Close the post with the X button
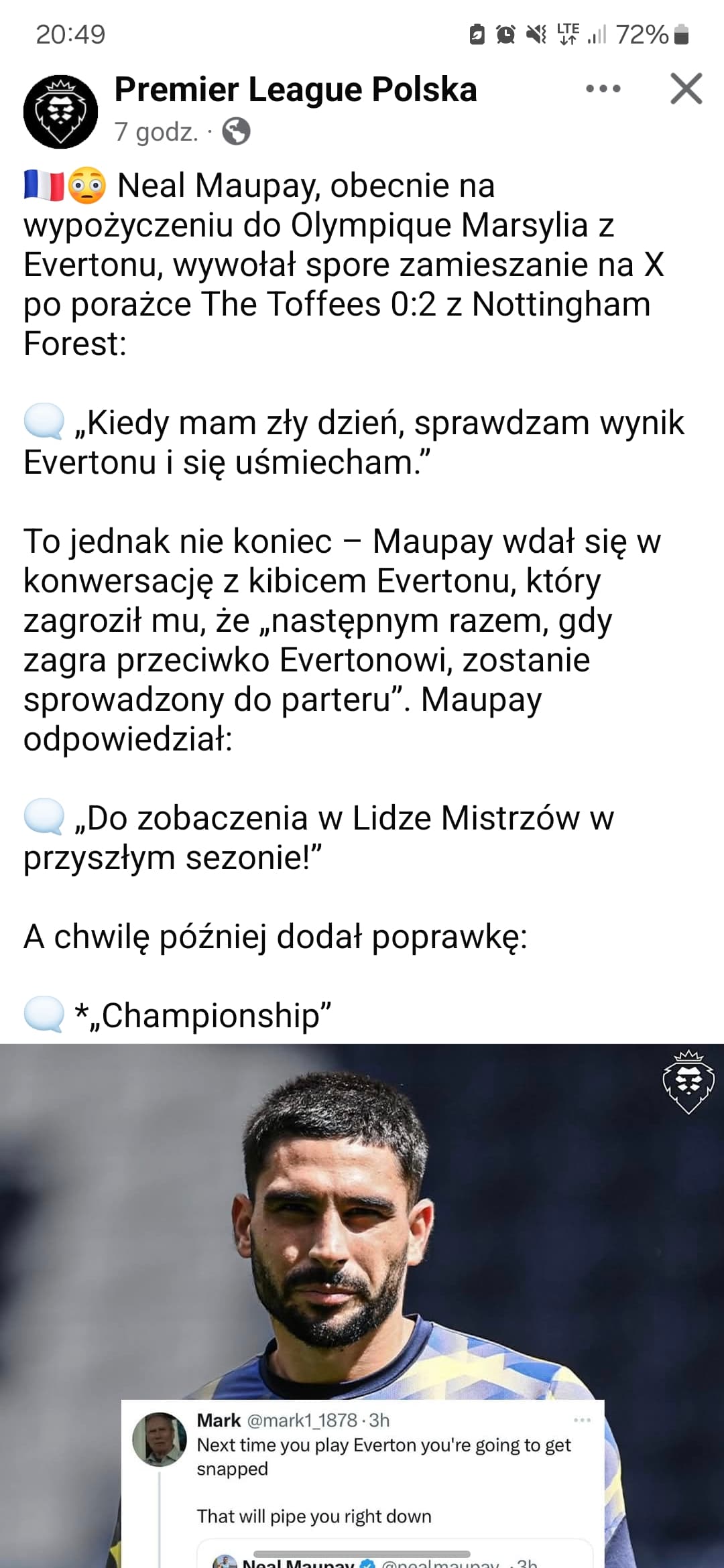724x1568 pixels. pos(686,89)
